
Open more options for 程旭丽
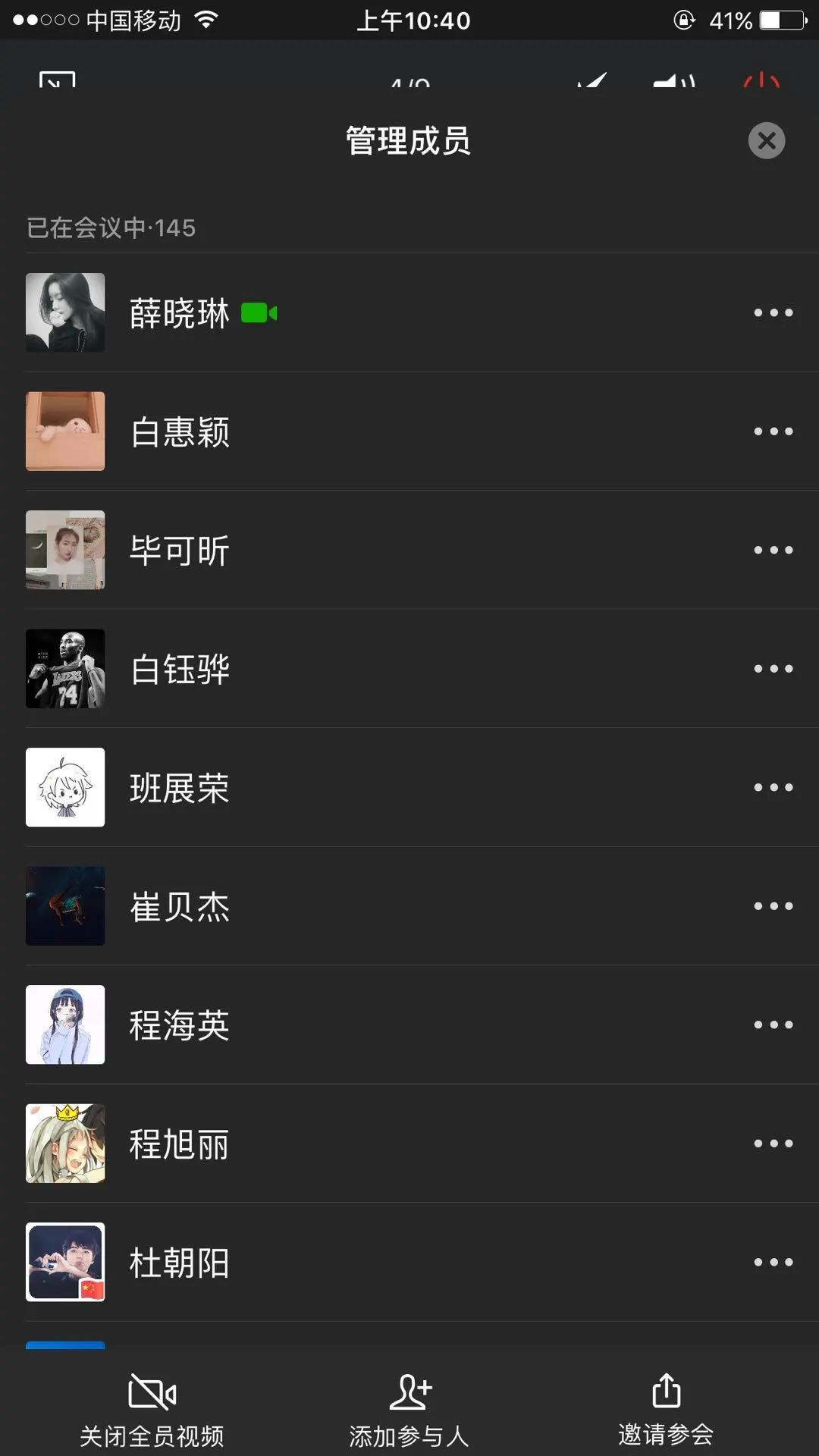[773, 1144]
